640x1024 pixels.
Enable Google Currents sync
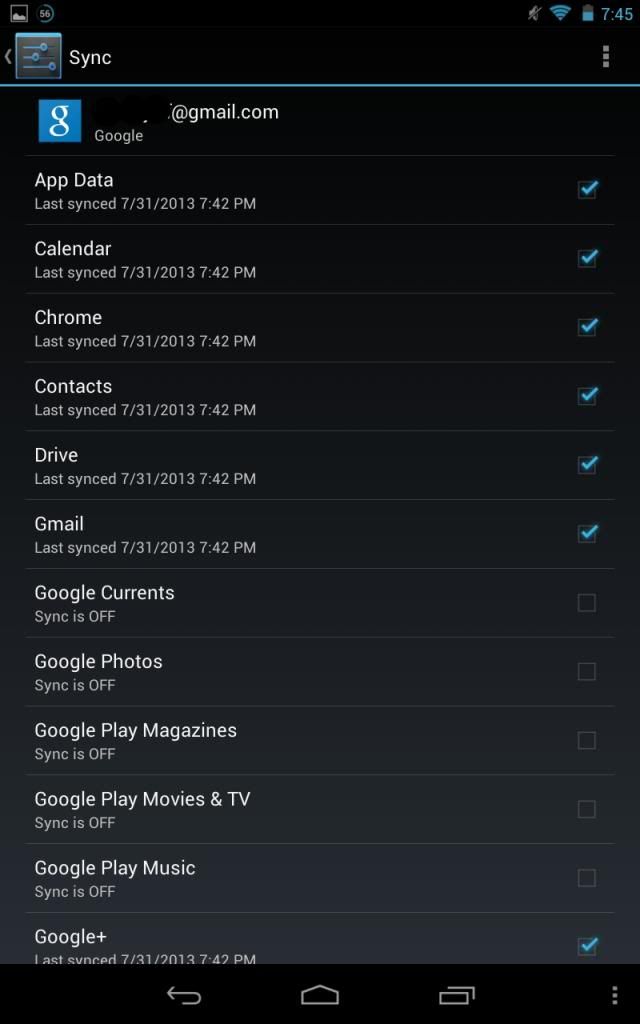coord(587,602)
